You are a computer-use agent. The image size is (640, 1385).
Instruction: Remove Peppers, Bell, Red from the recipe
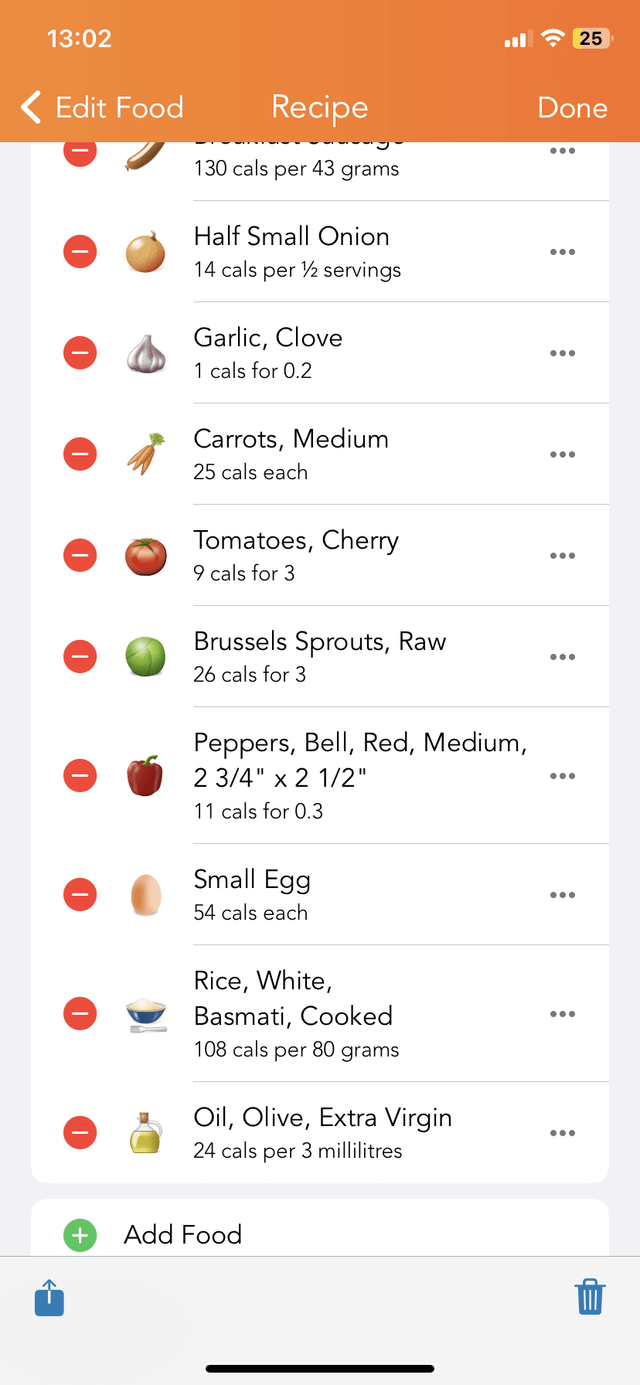coord(80,775)
